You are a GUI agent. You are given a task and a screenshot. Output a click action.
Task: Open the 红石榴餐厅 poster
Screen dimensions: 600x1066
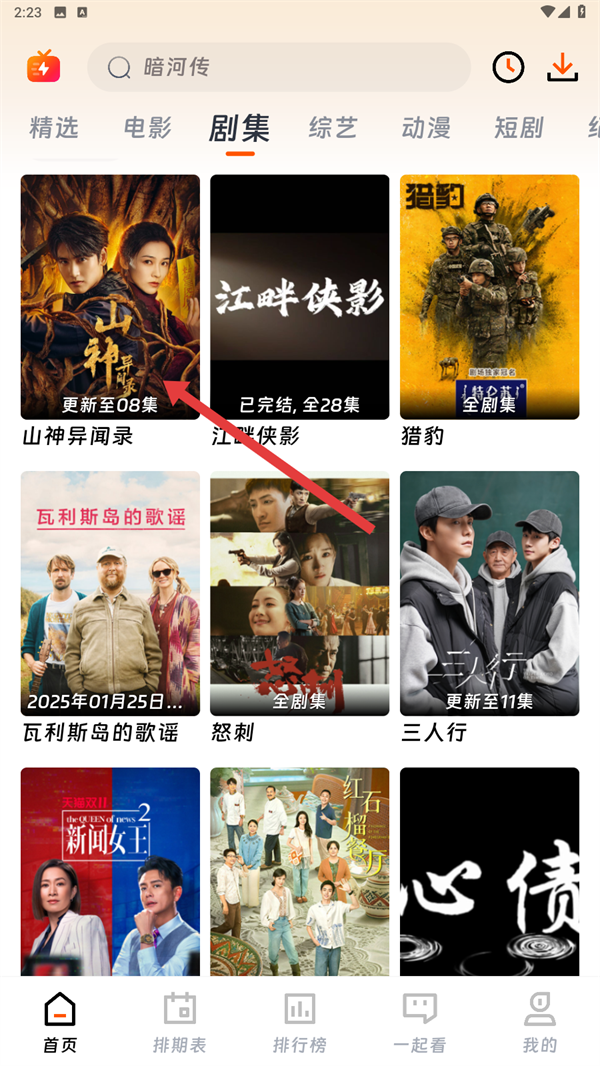pyautogui.click(x=299, y=870)
